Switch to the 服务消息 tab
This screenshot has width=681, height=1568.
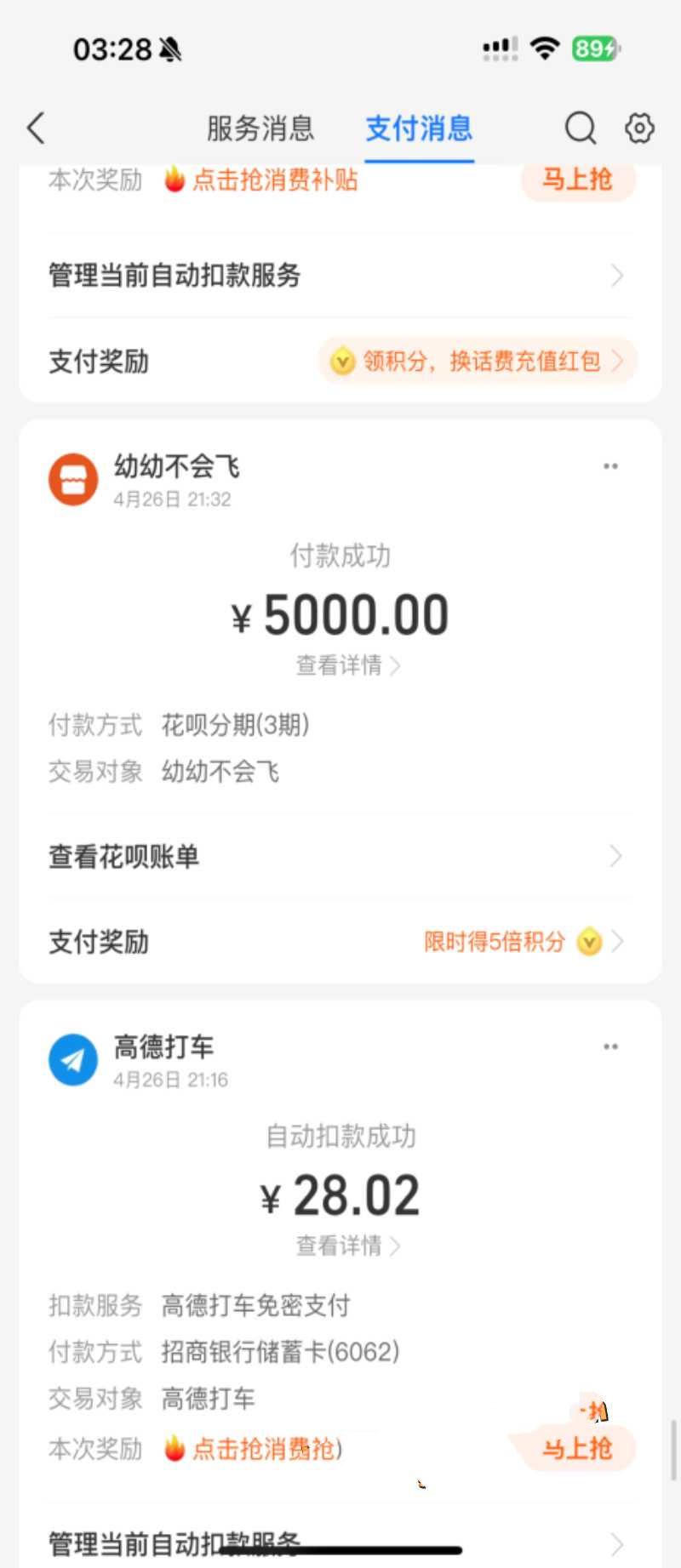tap(259, 128)
